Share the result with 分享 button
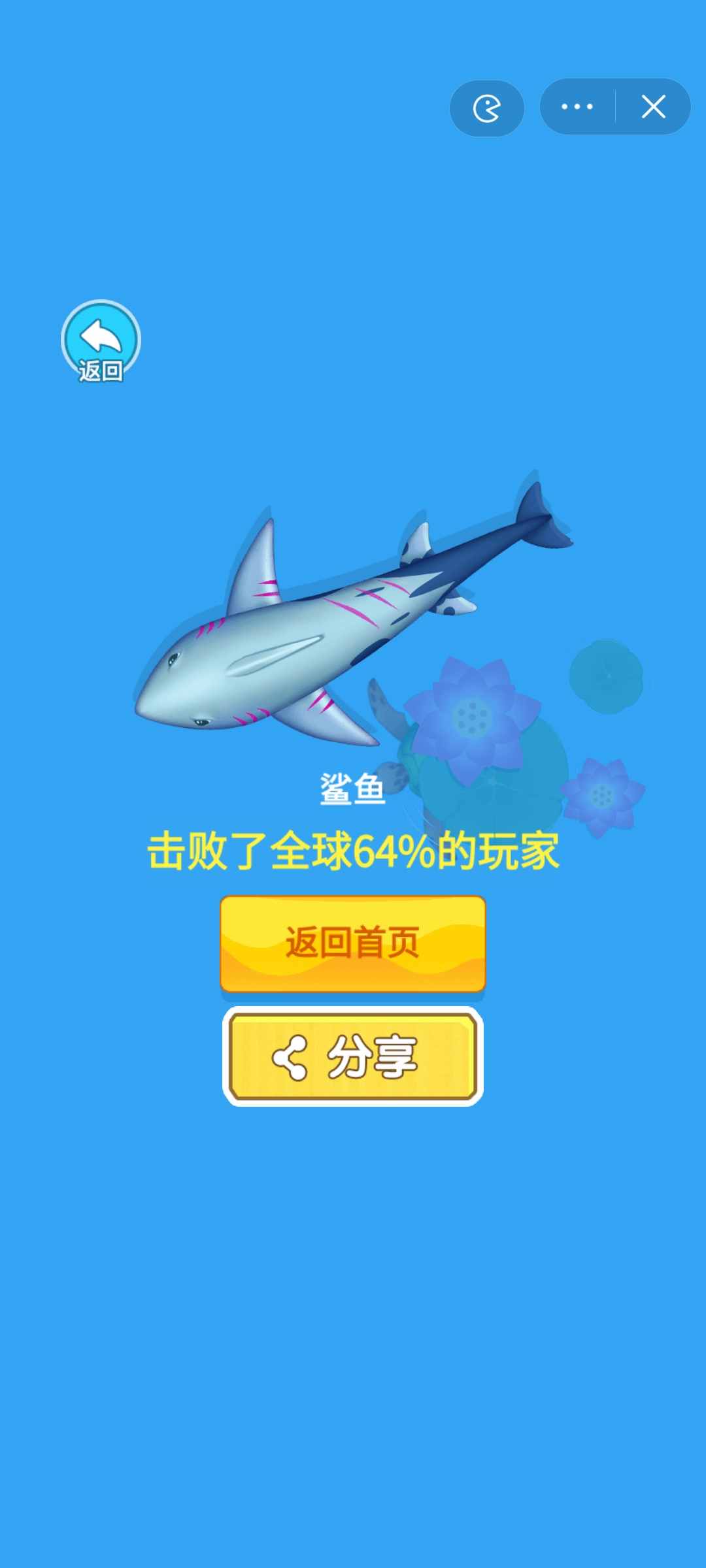 click(x=353, y=1056)
